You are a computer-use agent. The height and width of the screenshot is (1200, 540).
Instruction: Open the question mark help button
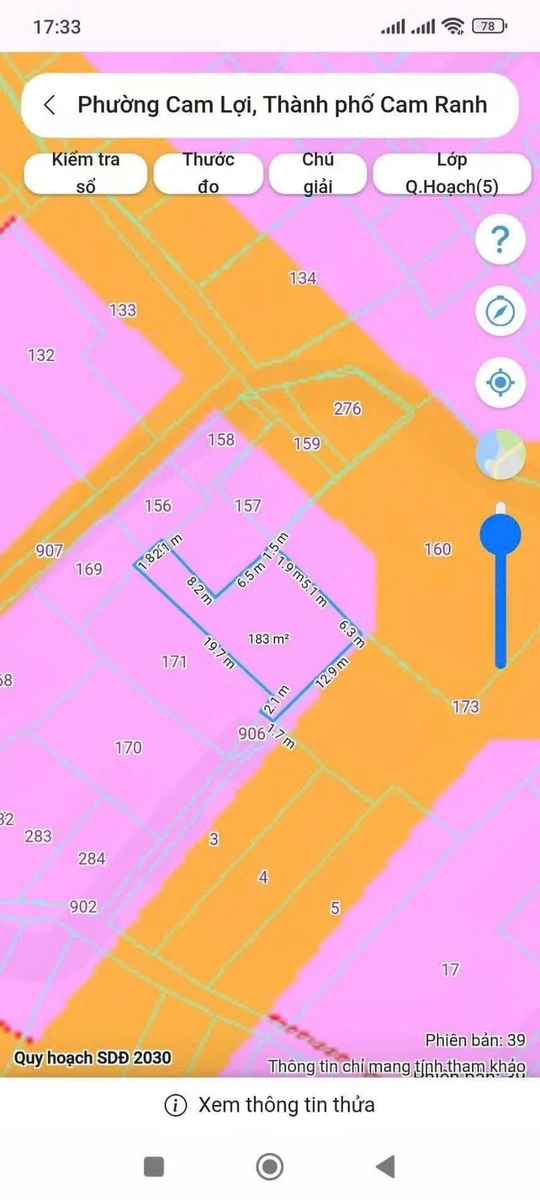pos(501,240)
